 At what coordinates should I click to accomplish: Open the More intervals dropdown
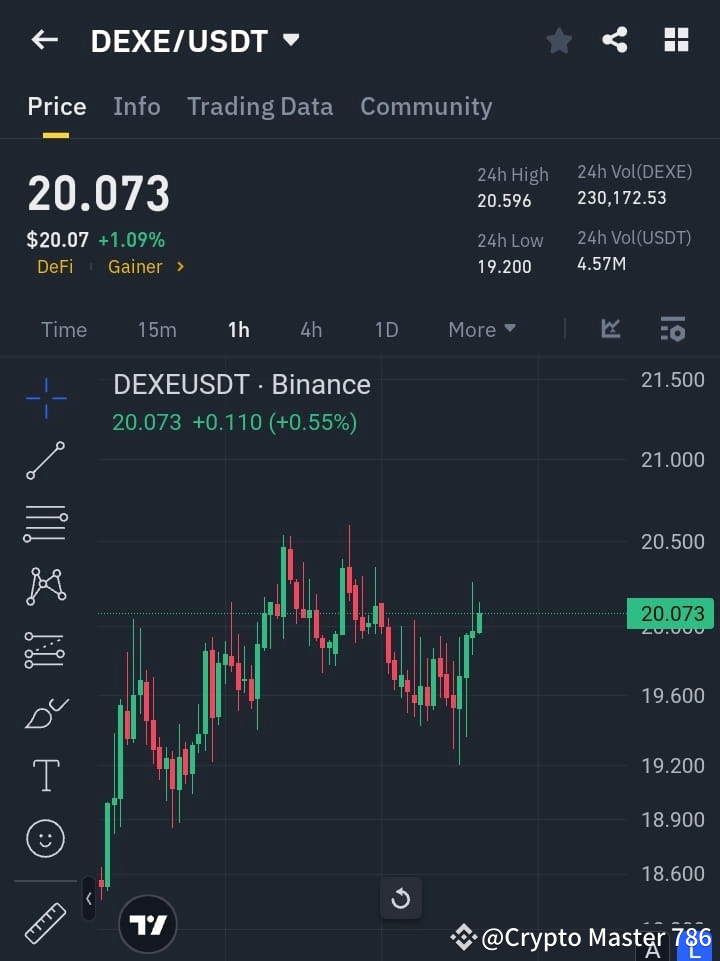tap(481, 329)
